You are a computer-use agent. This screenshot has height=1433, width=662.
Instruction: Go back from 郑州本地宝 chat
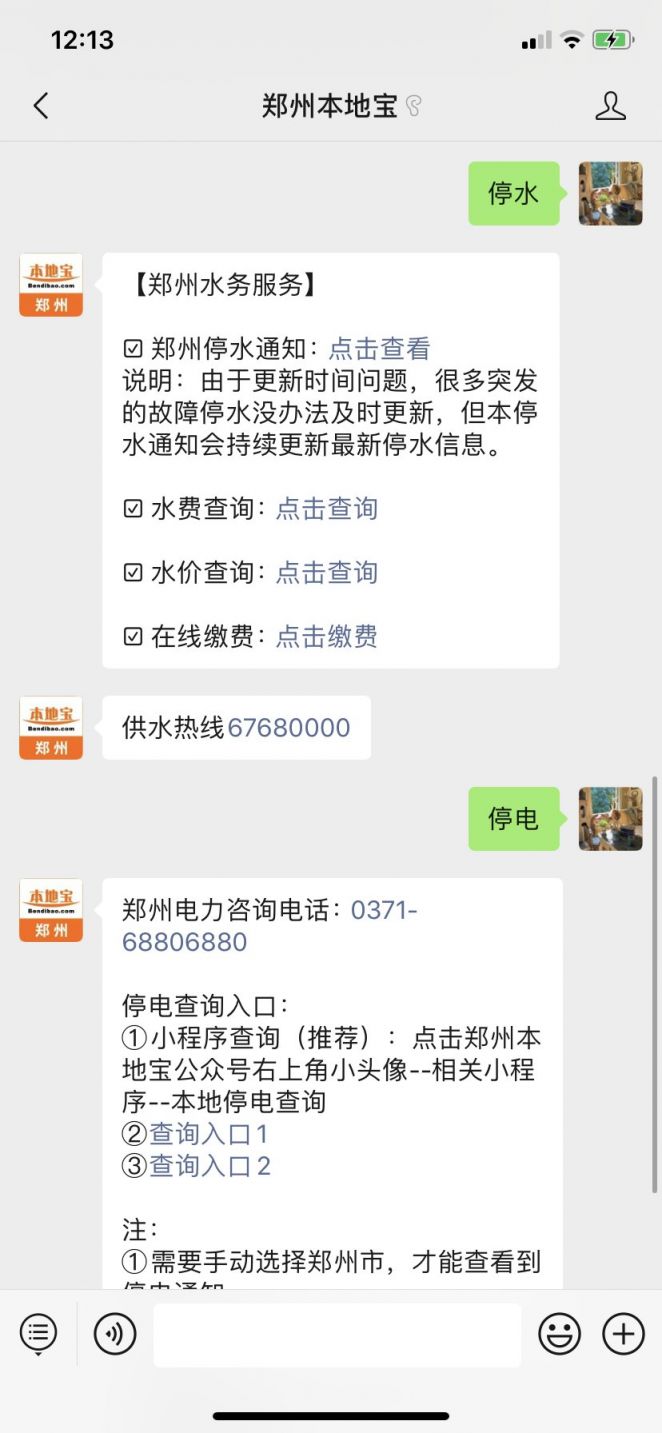[x=40, y=106]
